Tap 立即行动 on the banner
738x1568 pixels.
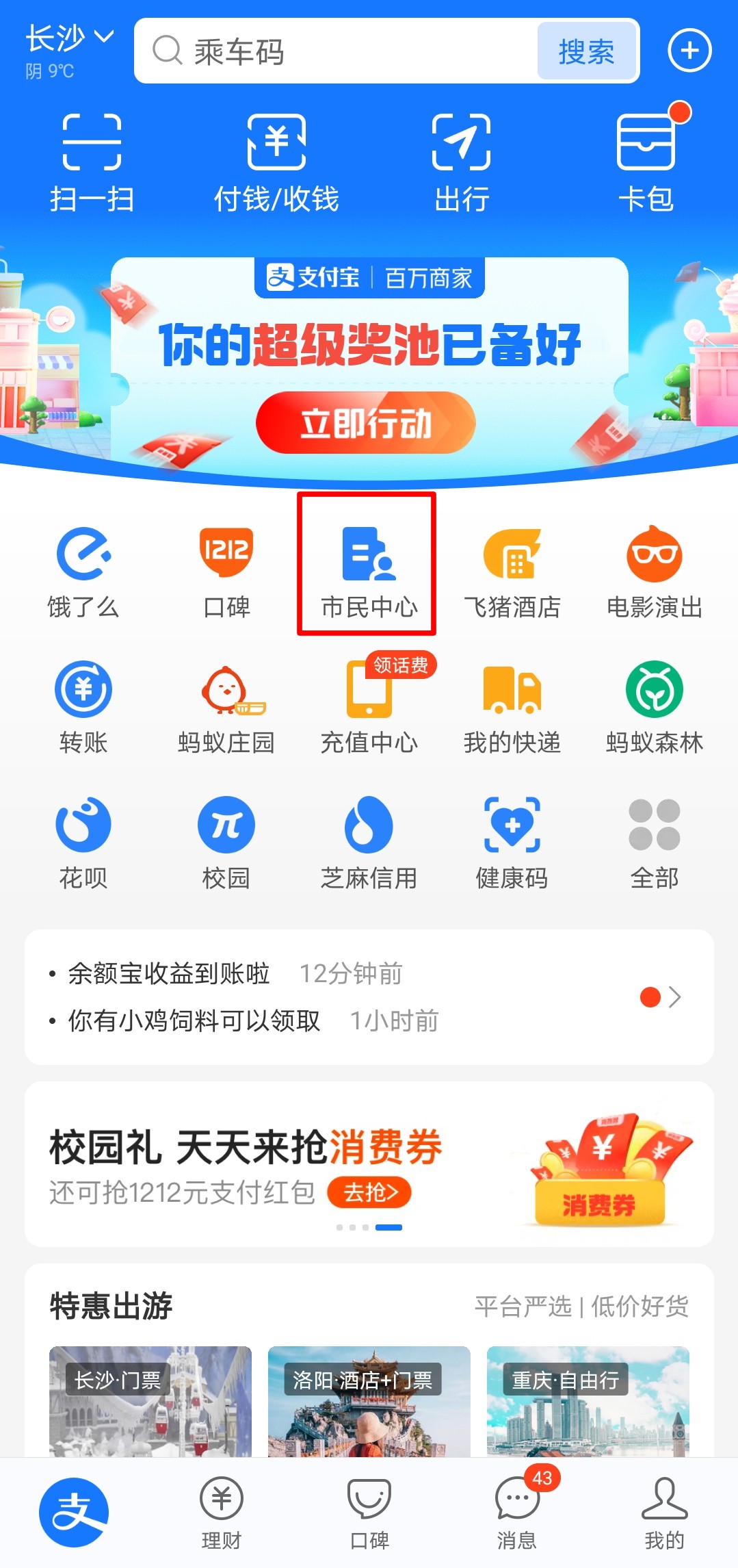(366, 423)
